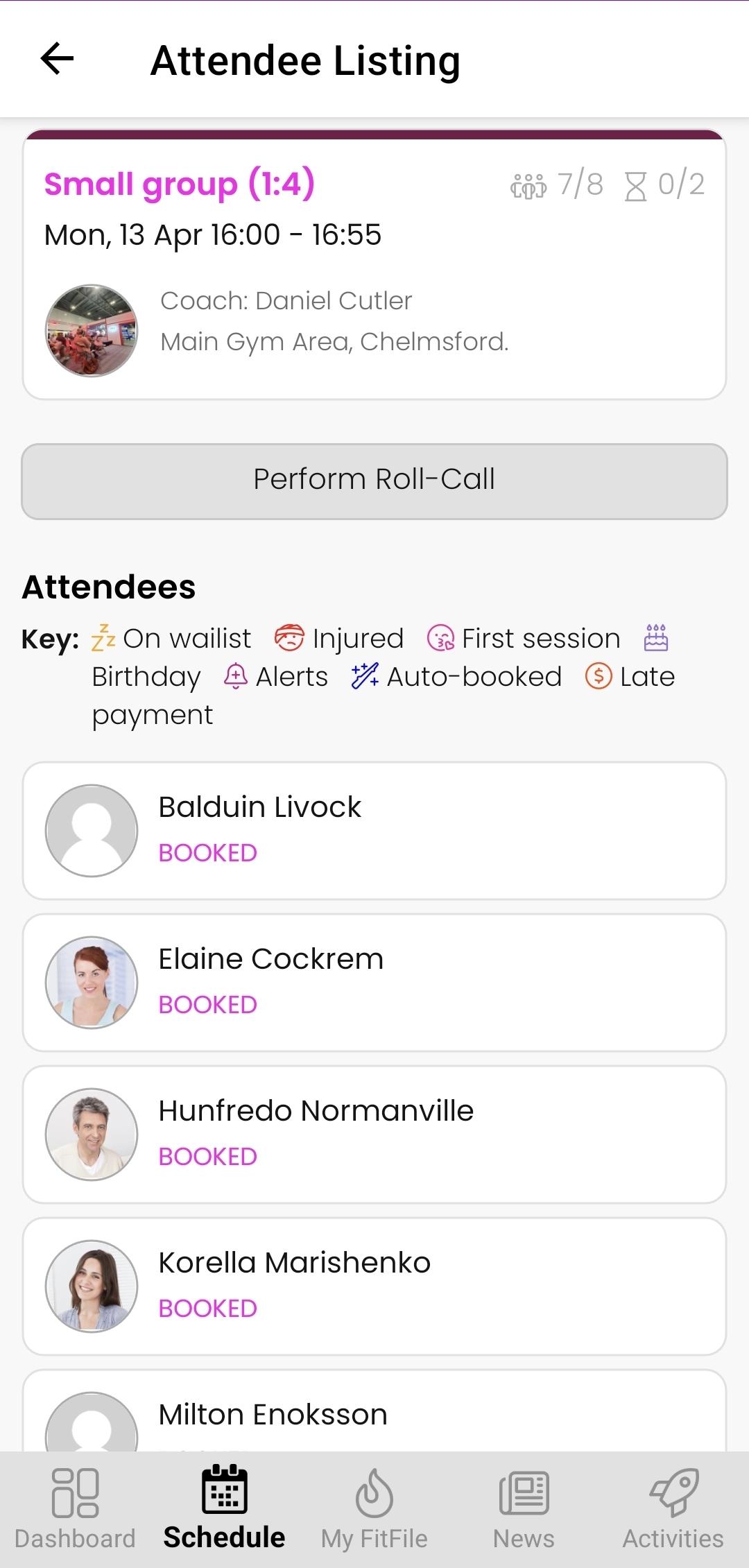Open Balduin Livock's attendee card

click(x=374, y=830)
